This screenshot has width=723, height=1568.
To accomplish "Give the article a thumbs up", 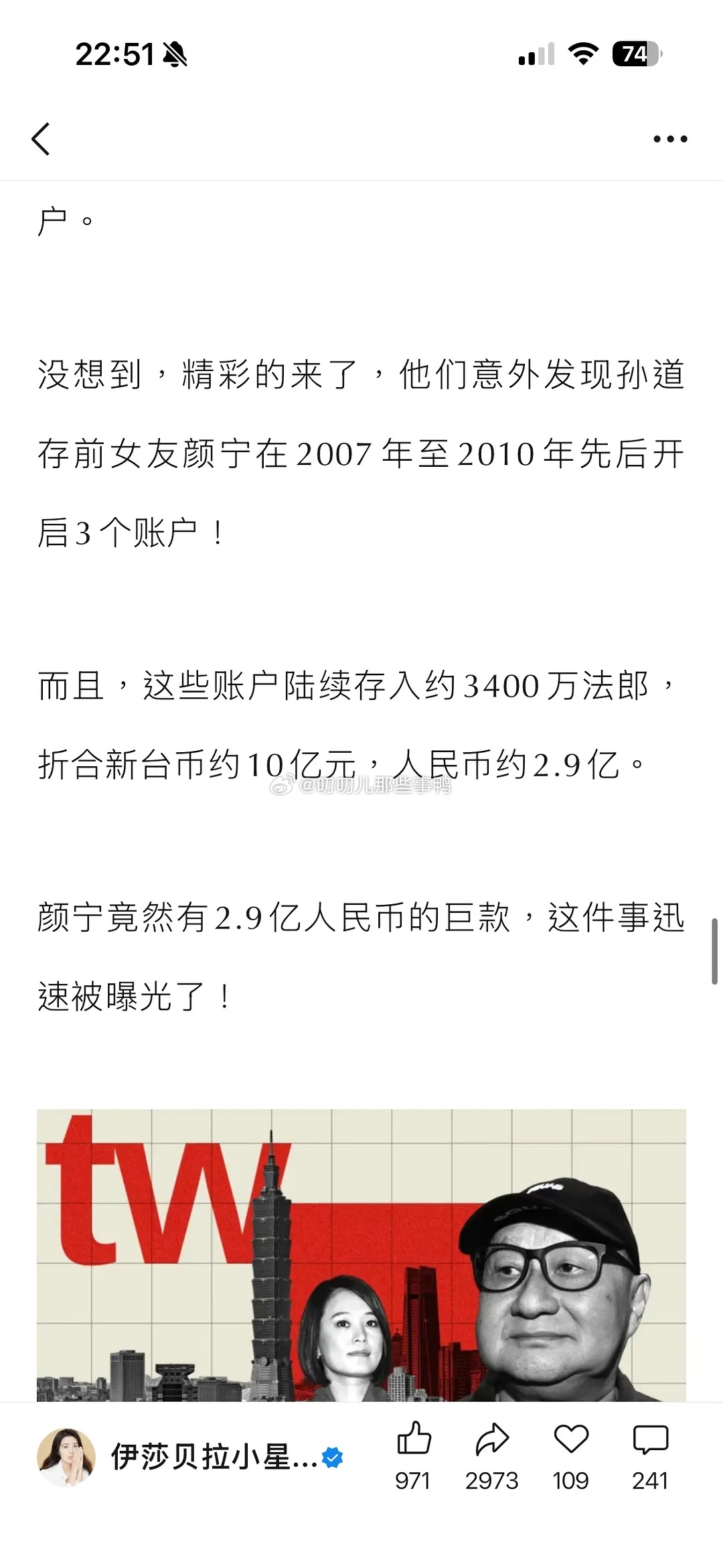I will point(414,1439).
